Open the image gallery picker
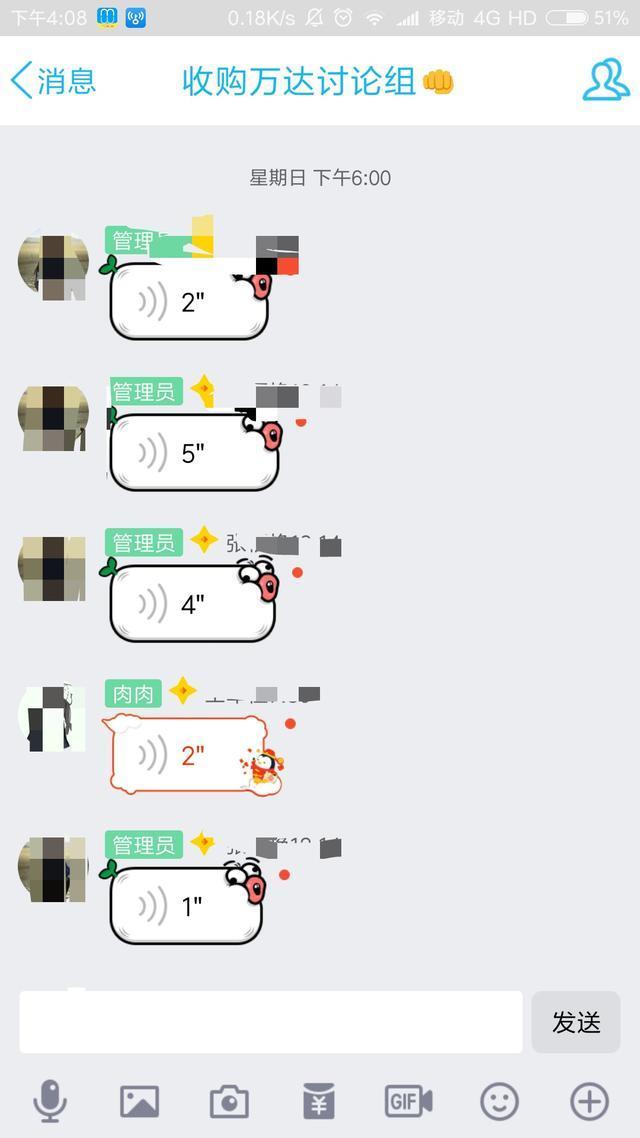The width and height of the screenshot is (640, 1138). point(139,1102)
